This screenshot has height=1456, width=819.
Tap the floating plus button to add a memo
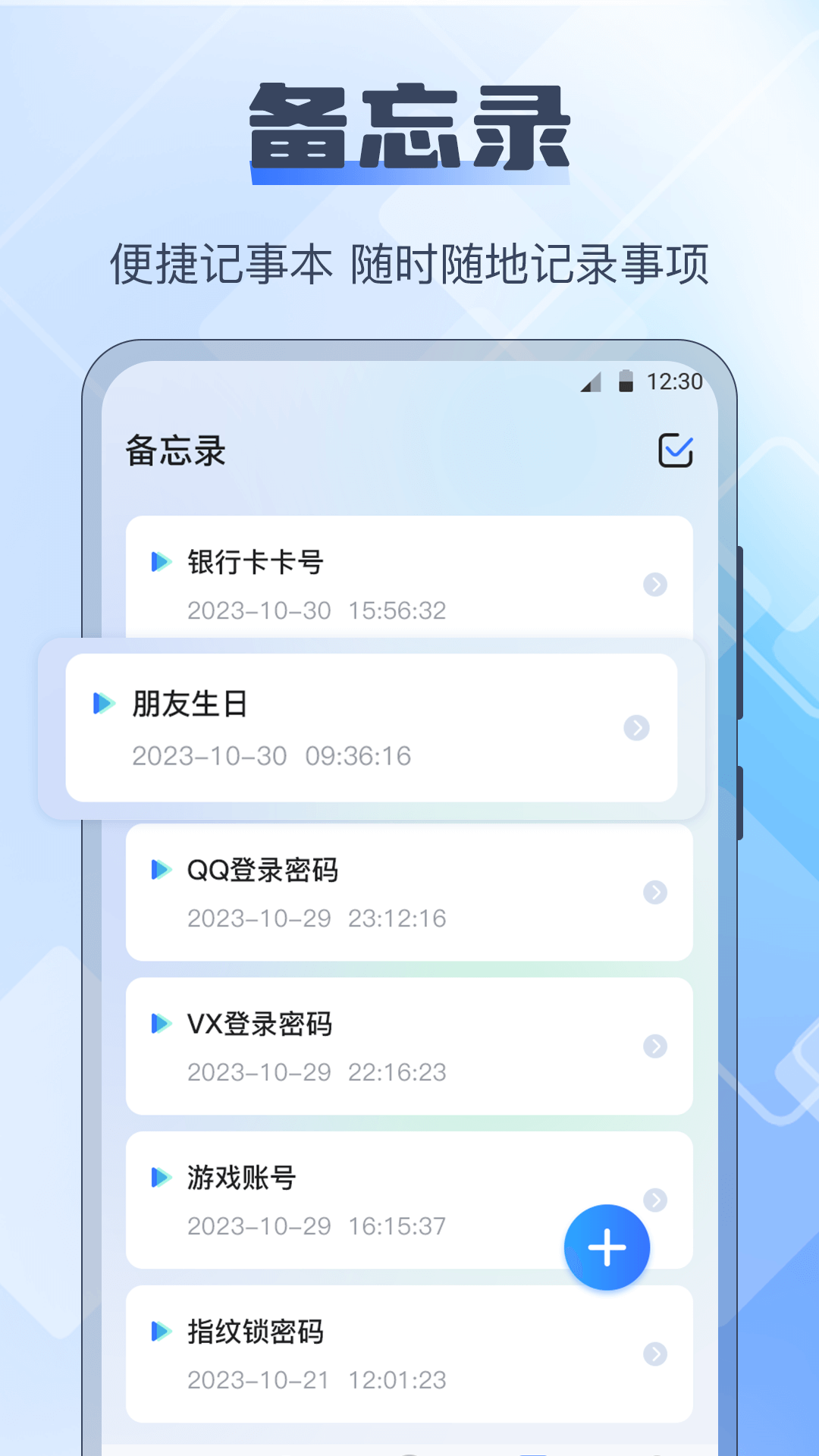pyautogui.click(x=607, y=1247)
